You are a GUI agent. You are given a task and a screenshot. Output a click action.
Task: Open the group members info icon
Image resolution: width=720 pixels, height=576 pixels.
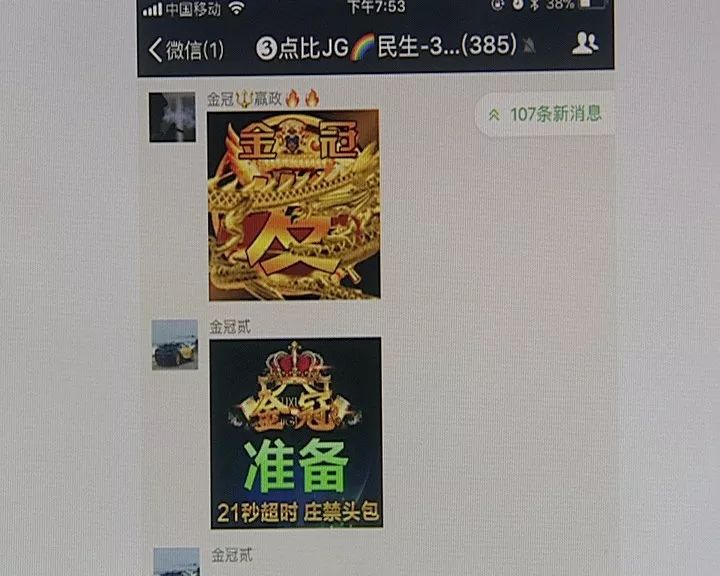[x=585, y=44]
